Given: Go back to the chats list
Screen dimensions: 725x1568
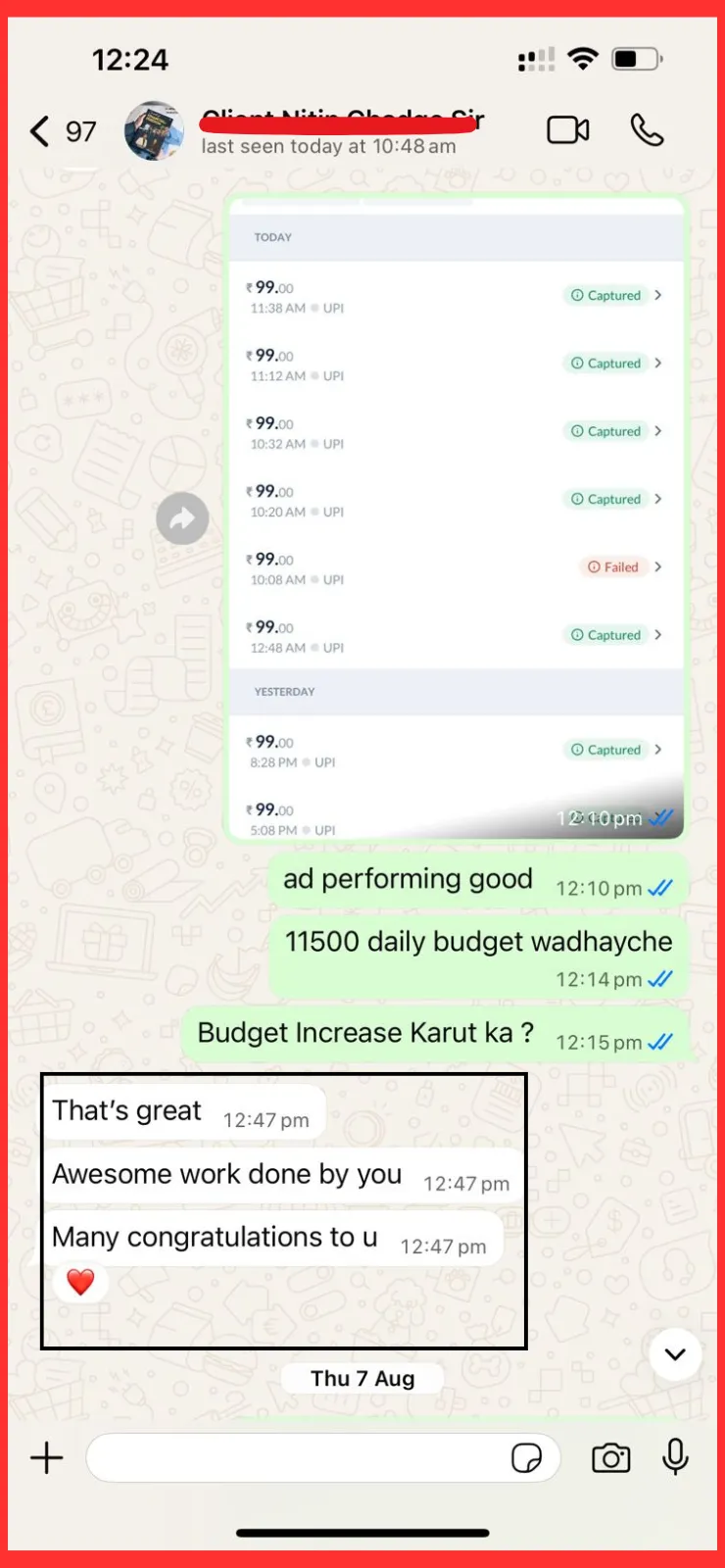Looking at the screenshot, I should pyautogui.click(x=41, y=130).
